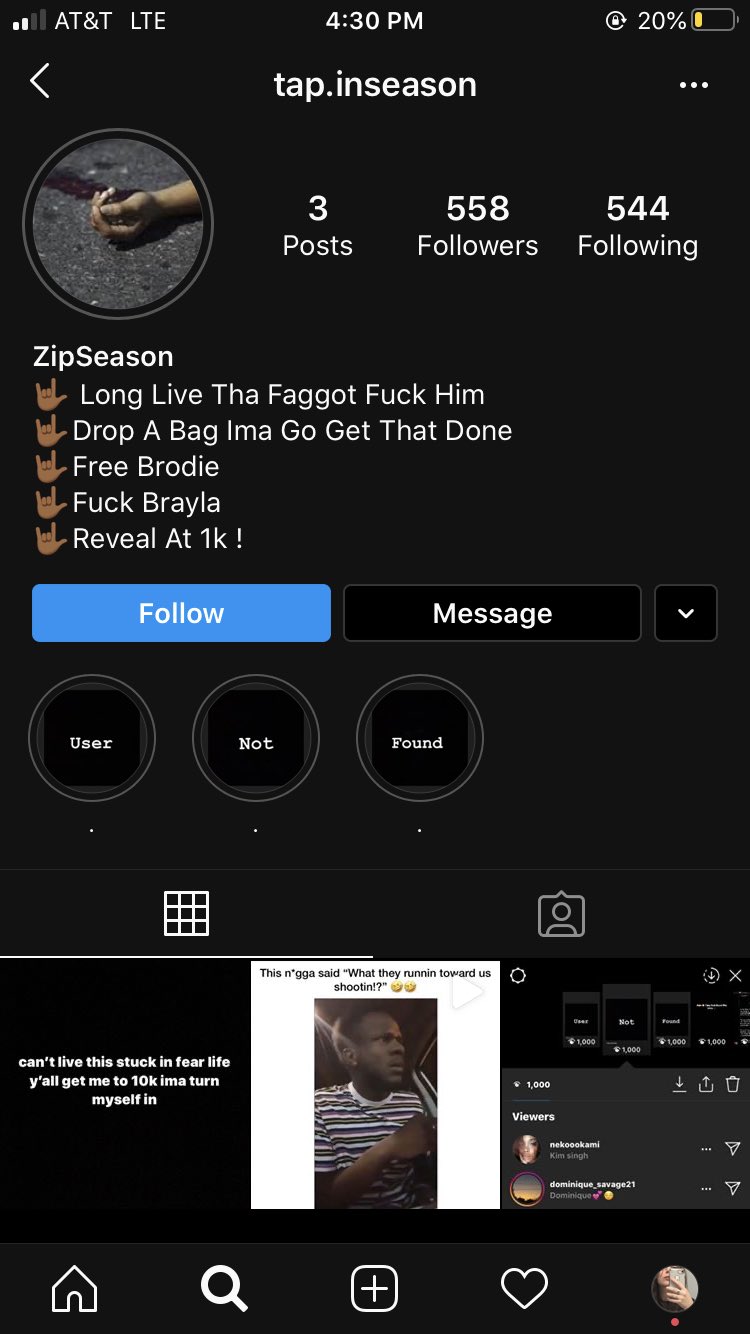Send a message to this profile
This screenshot has height=1334, width=750.
492,613
